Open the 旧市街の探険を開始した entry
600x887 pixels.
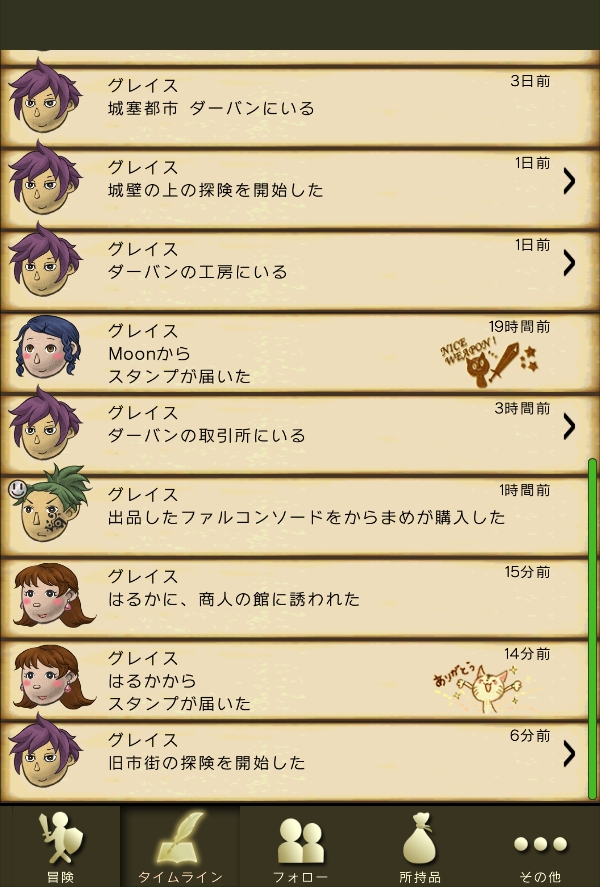click(300, 753)
